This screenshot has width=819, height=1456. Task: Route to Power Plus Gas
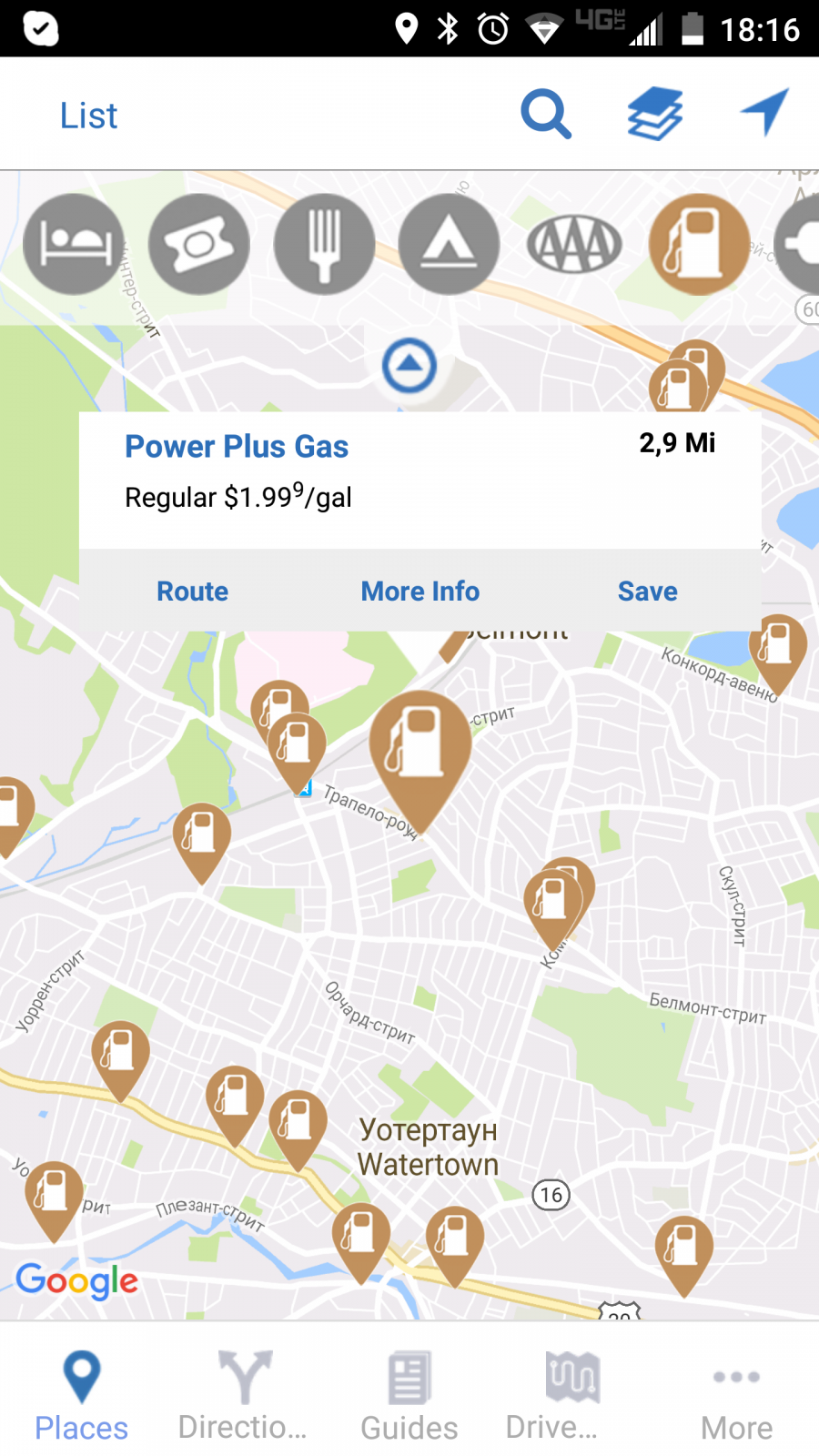tap(193, 591)
